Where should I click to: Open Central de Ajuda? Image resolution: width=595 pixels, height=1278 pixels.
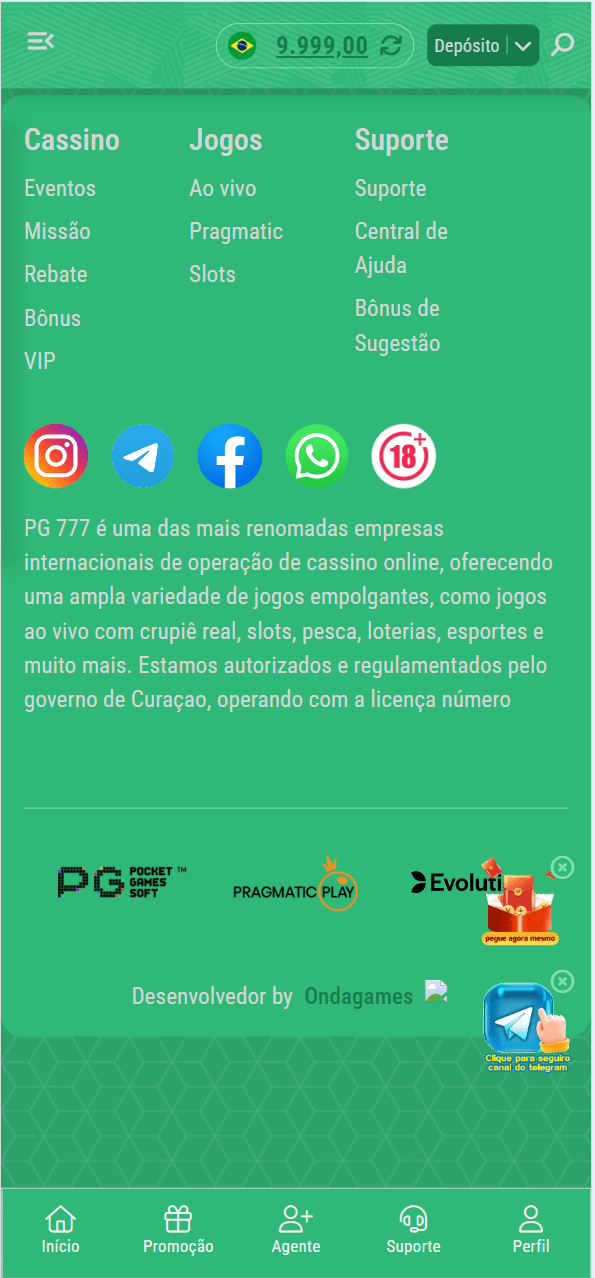tap(401, 248)
